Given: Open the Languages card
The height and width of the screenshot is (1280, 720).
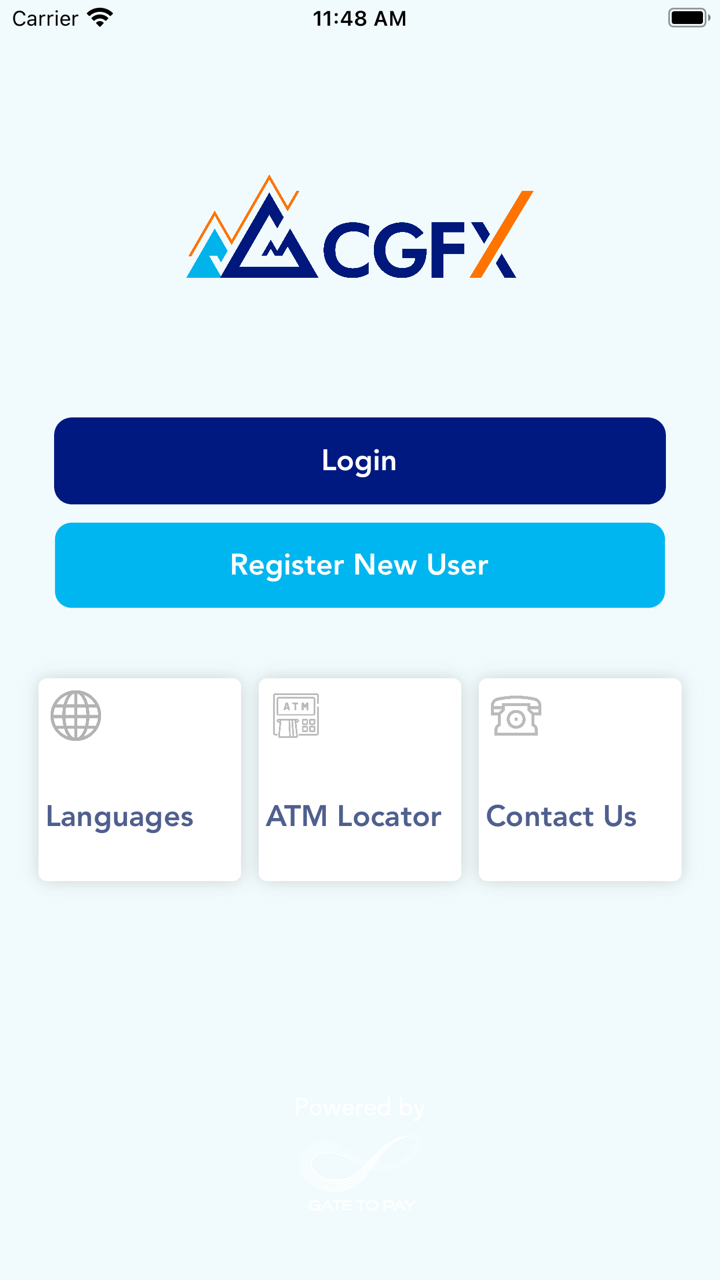Looking at the screenshot, I should (x=140, y=780).
